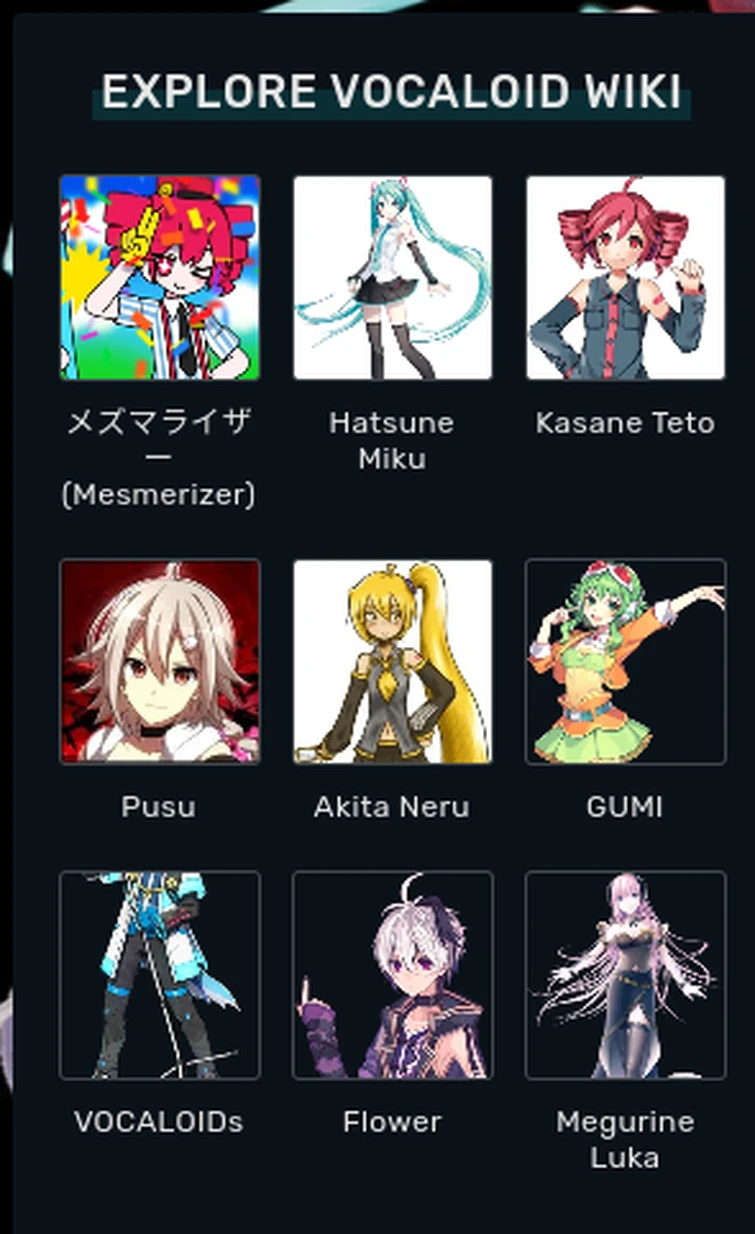Click the Pusu article link
This screenshot has height=1234, width=755.
coord(160,807)
